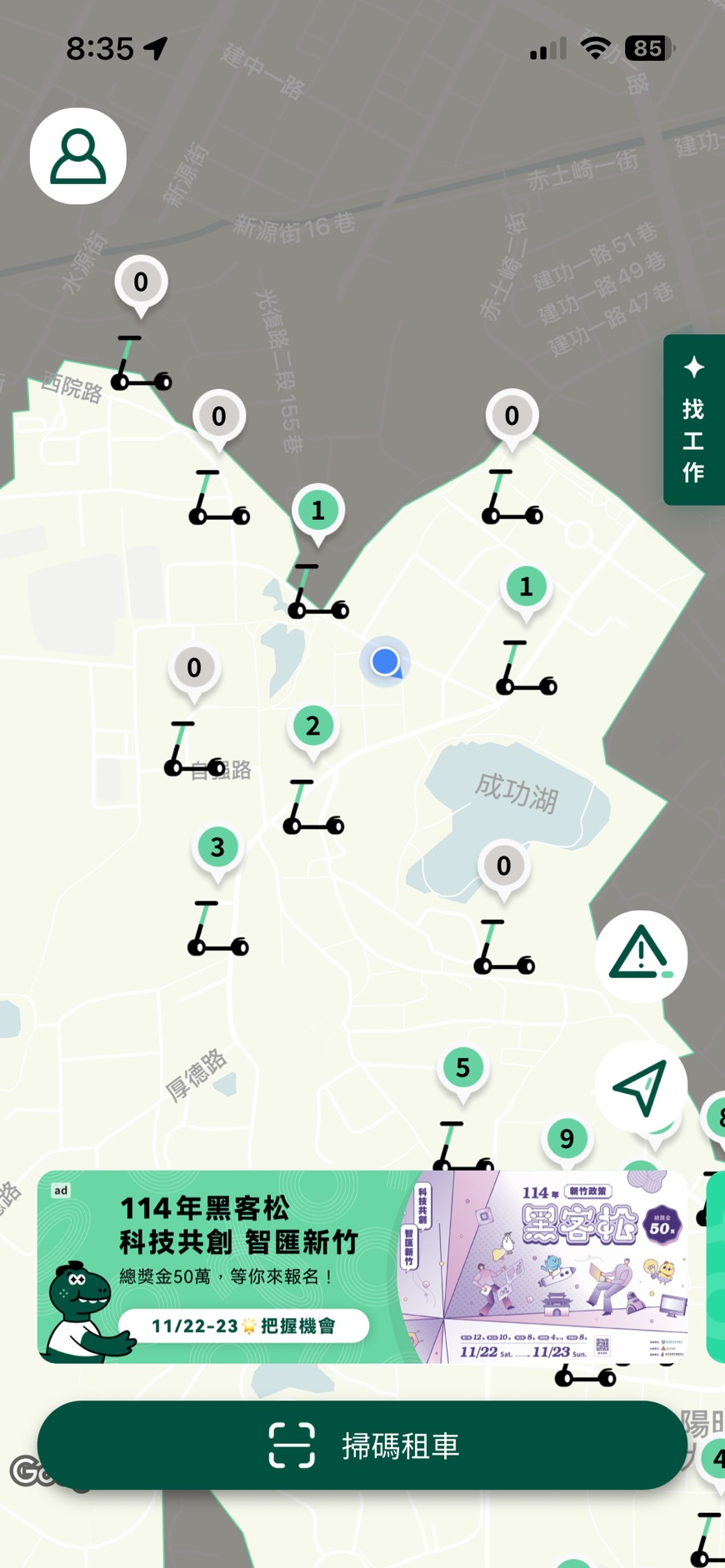This screenshot has width=725, height=1568.
Task: Tap the warning triangle report button
Action: [x=640, y=955]
